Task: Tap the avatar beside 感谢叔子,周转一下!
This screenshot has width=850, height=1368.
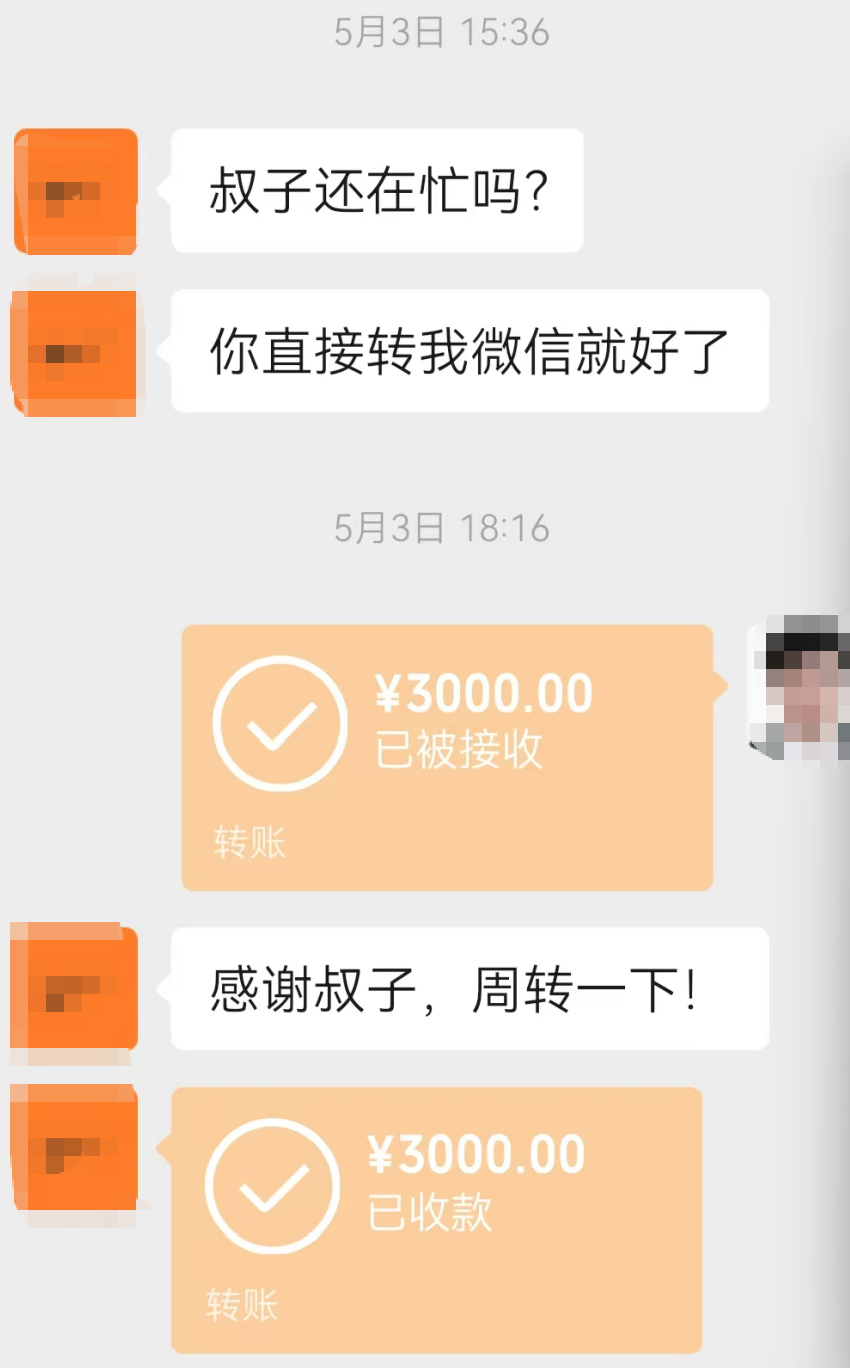Action: (x=76, y=989)
